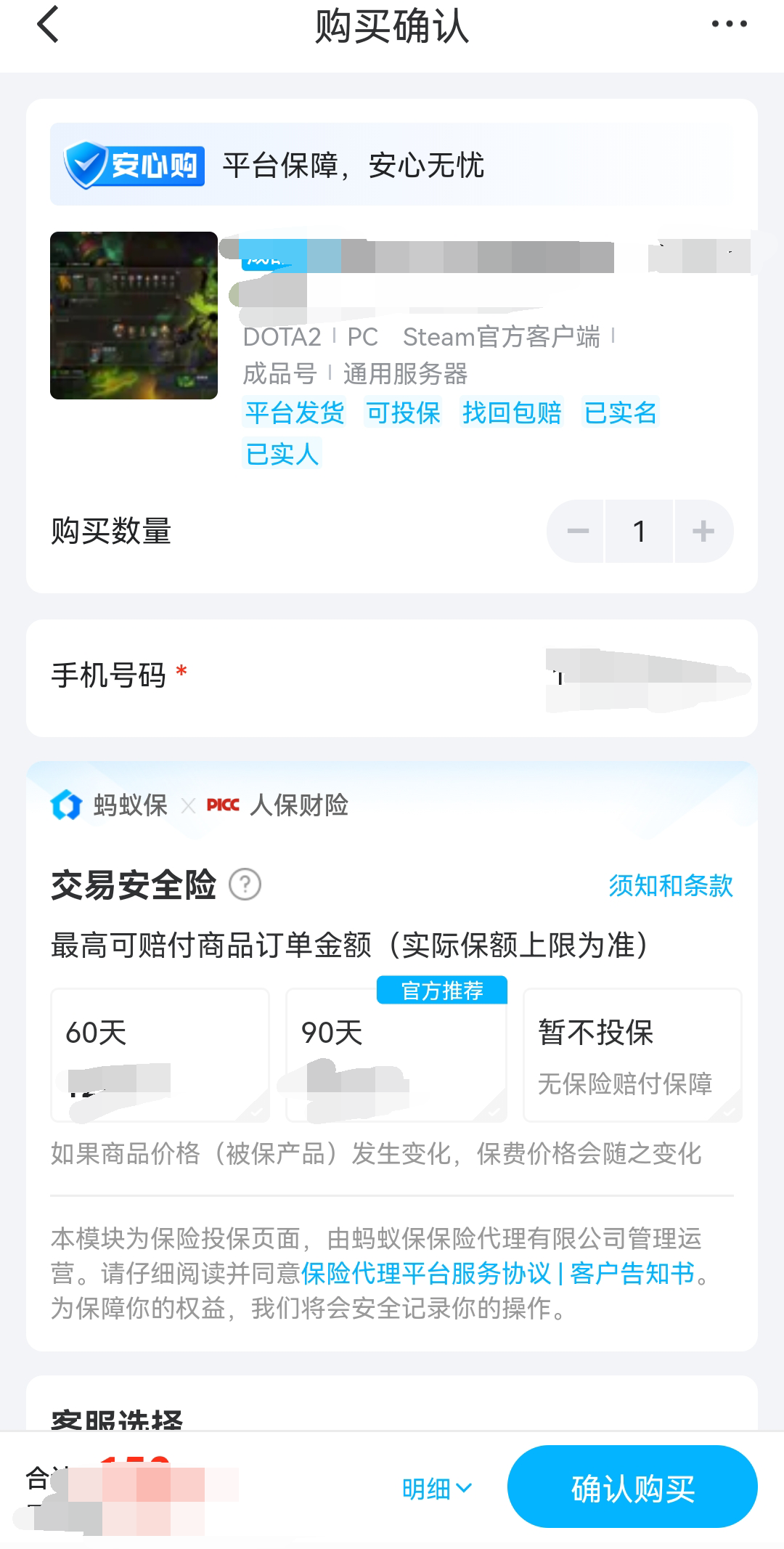The image size is (784, 1549).
Task: Open the three-dot overflow menu
Action: [x=729, y=25]
